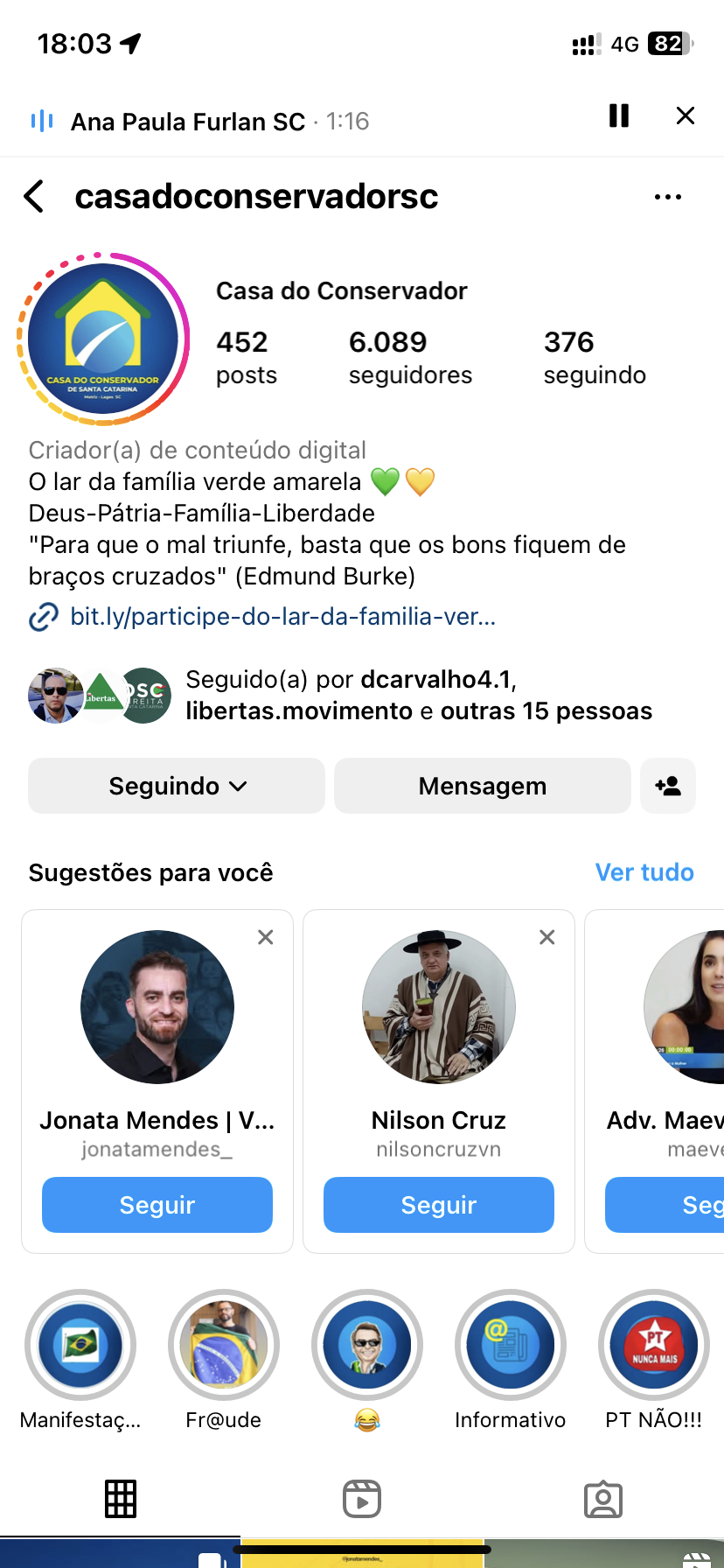This screenshot has height=1568, width=724.
Task: Follow Nilson Cruz with Seguir
Action: pos(439,1205)
